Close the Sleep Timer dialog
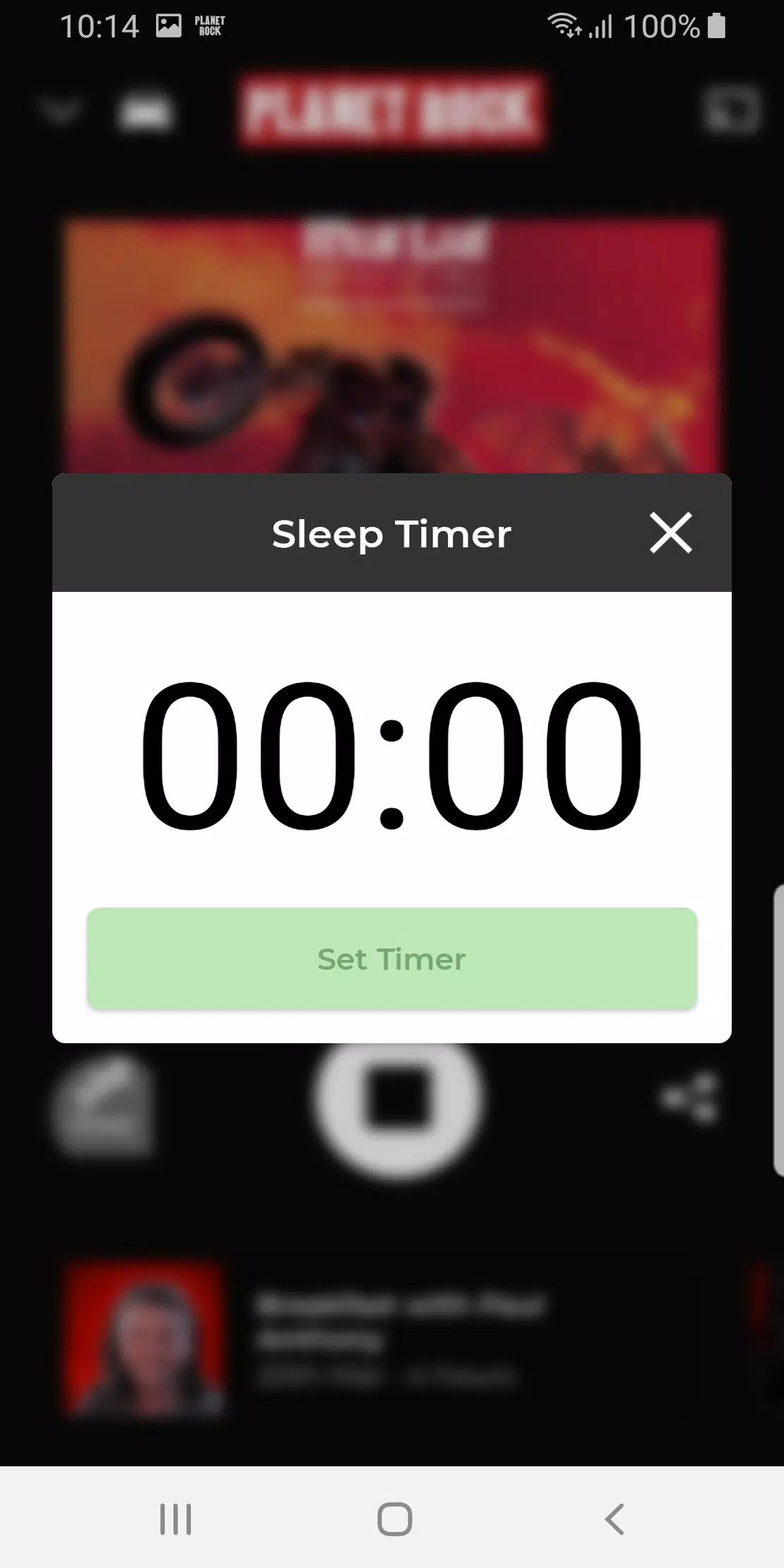 [x=670, y=533]
